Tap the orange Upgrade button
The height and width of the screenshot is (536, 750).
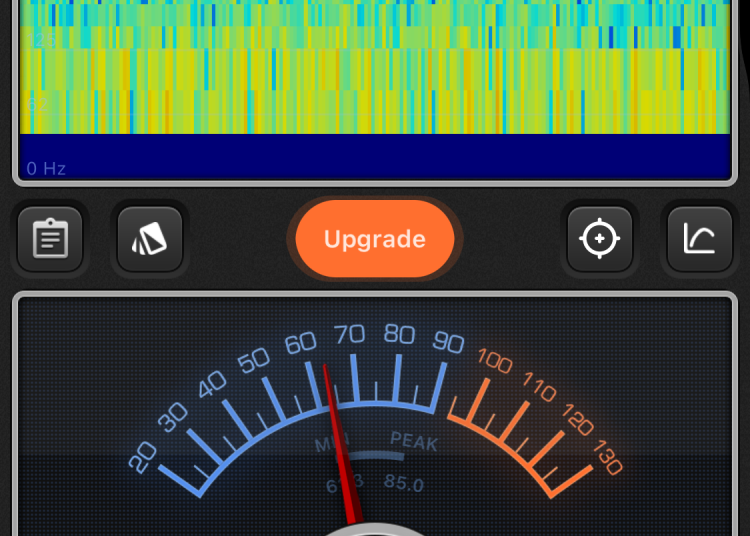(x=375, y=239)
